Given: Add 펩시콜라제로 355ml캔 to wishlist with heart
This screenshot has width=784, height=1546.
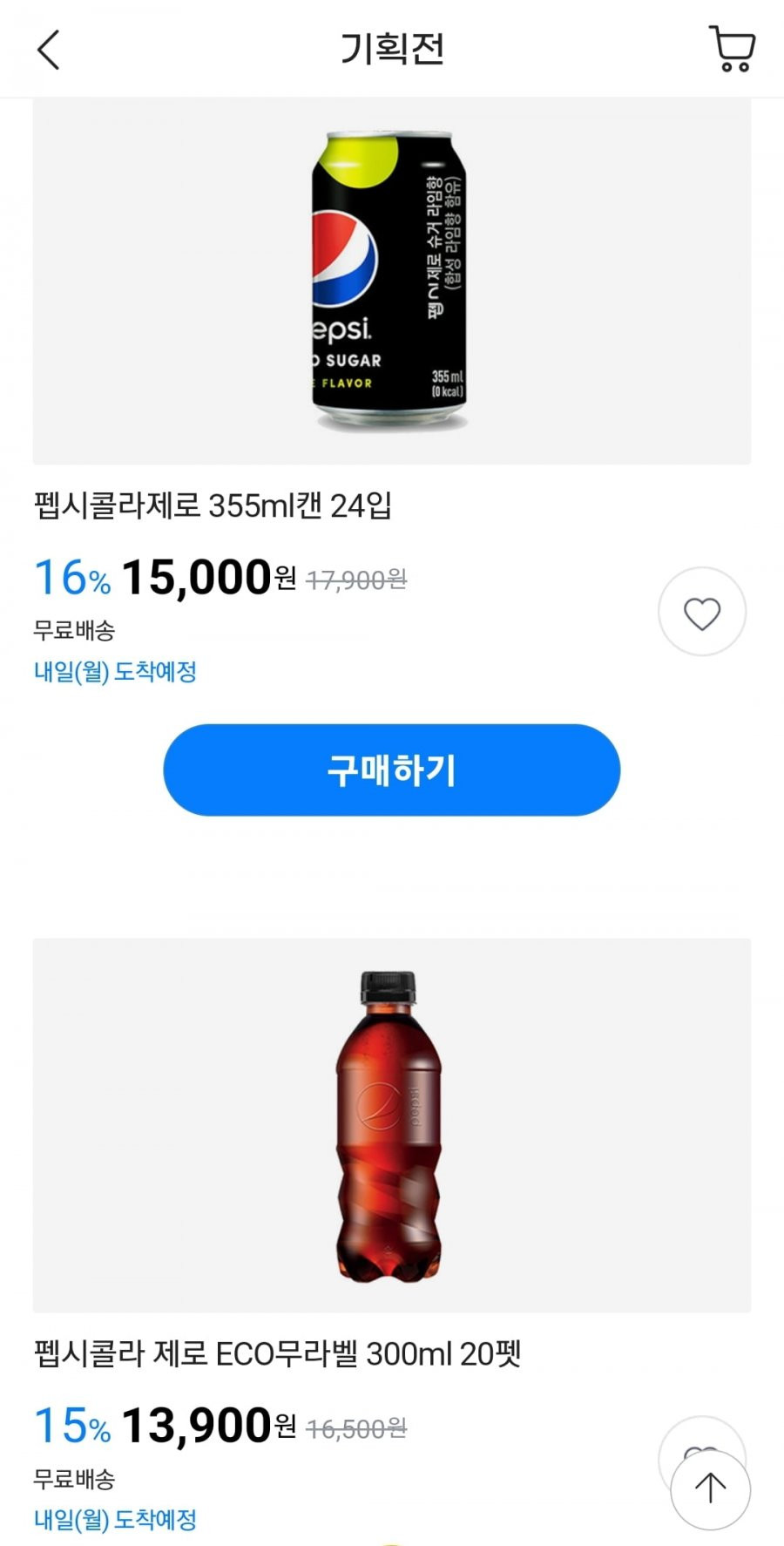Looking at the screenshot, I should click(702, 612).
